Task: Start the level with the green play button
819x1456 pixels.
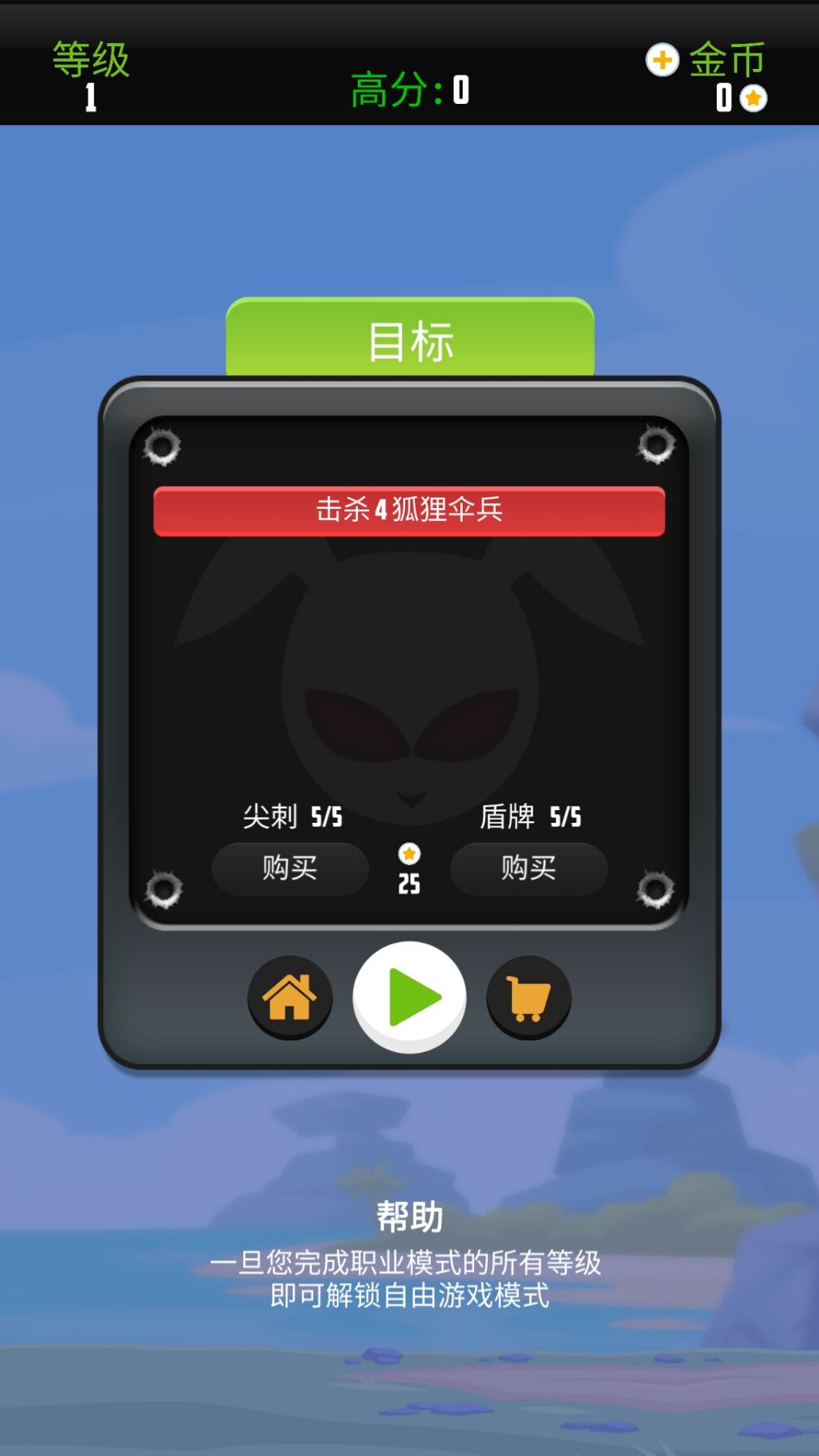Action: click(x=410, y=997)
